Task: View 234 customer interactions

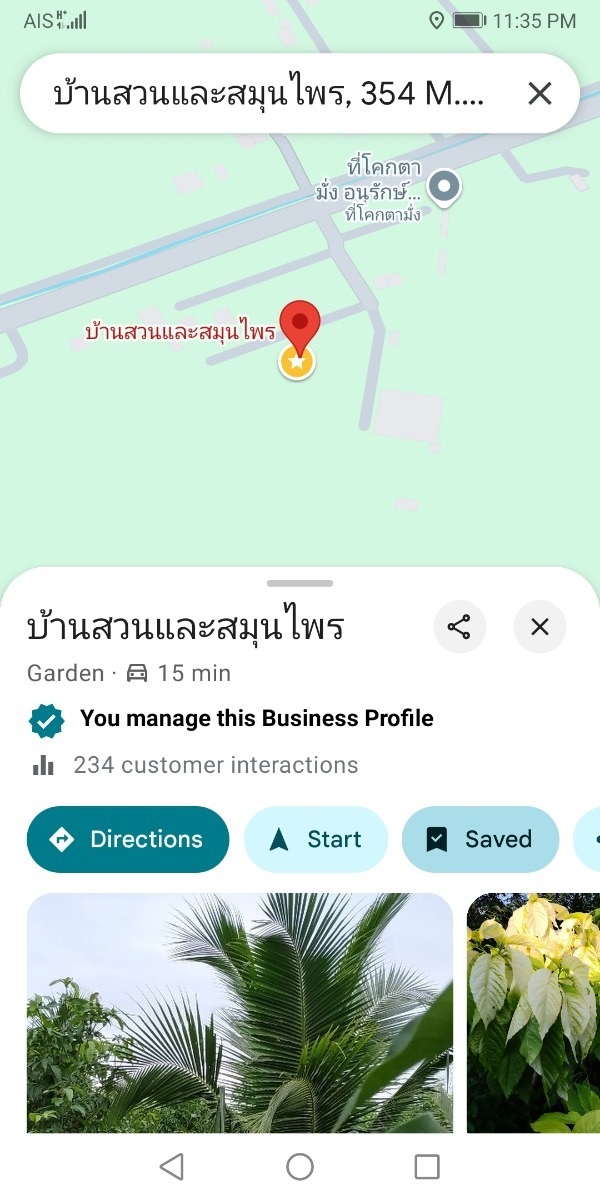Action: [x=215, y=766]
